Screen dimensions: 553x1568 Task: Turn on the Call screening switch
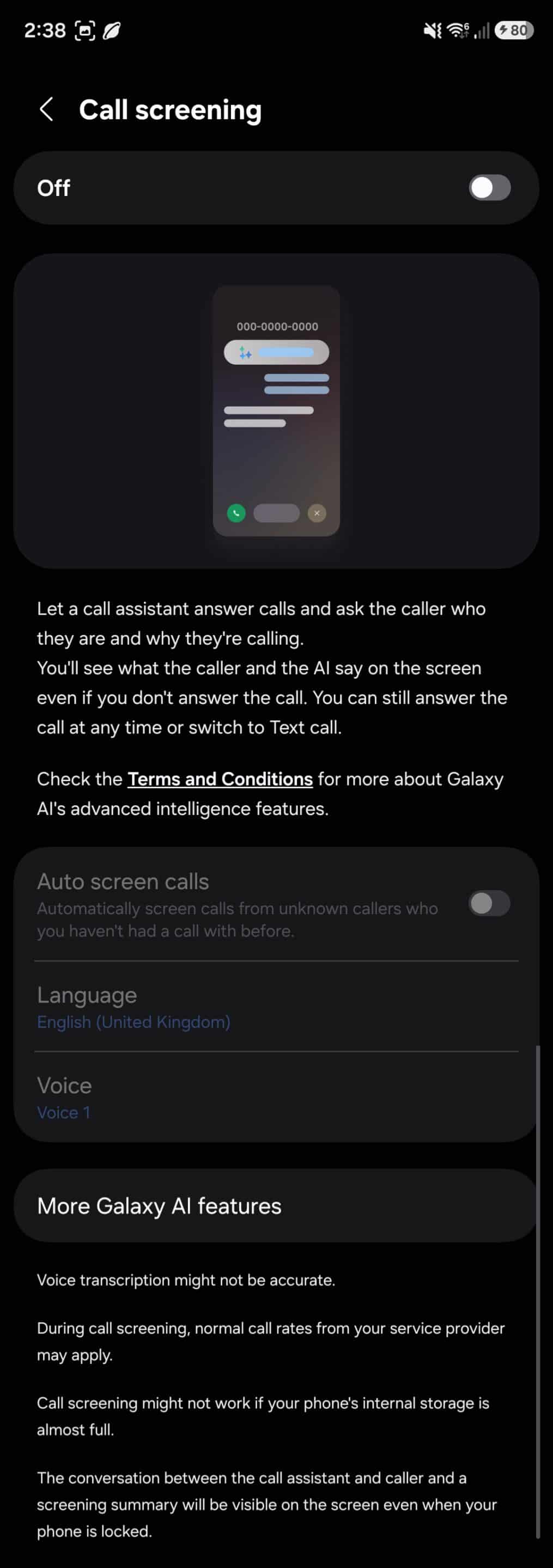pos(489,187)
